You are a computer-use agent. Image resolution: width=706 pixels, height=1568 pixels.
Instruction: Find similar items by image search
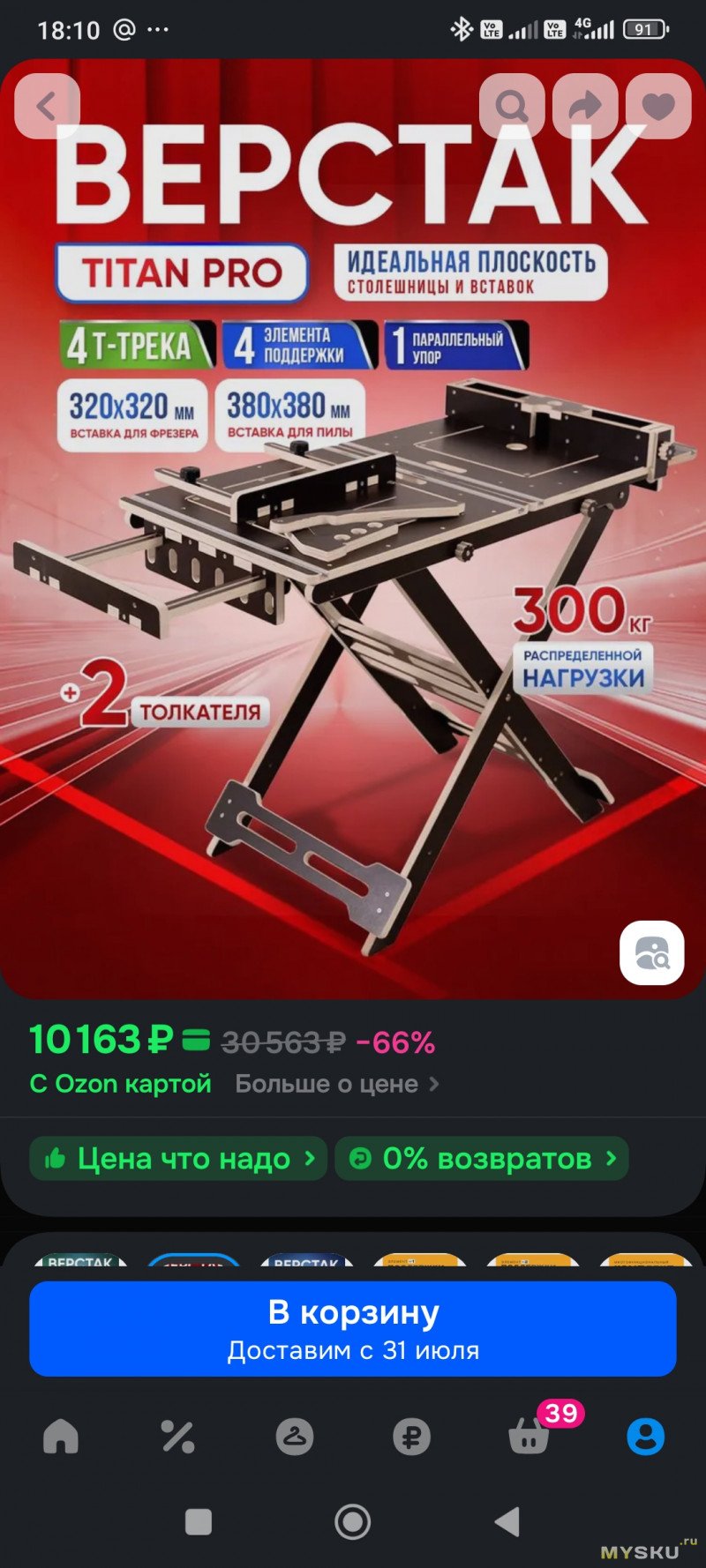click(x=651, y=952)
